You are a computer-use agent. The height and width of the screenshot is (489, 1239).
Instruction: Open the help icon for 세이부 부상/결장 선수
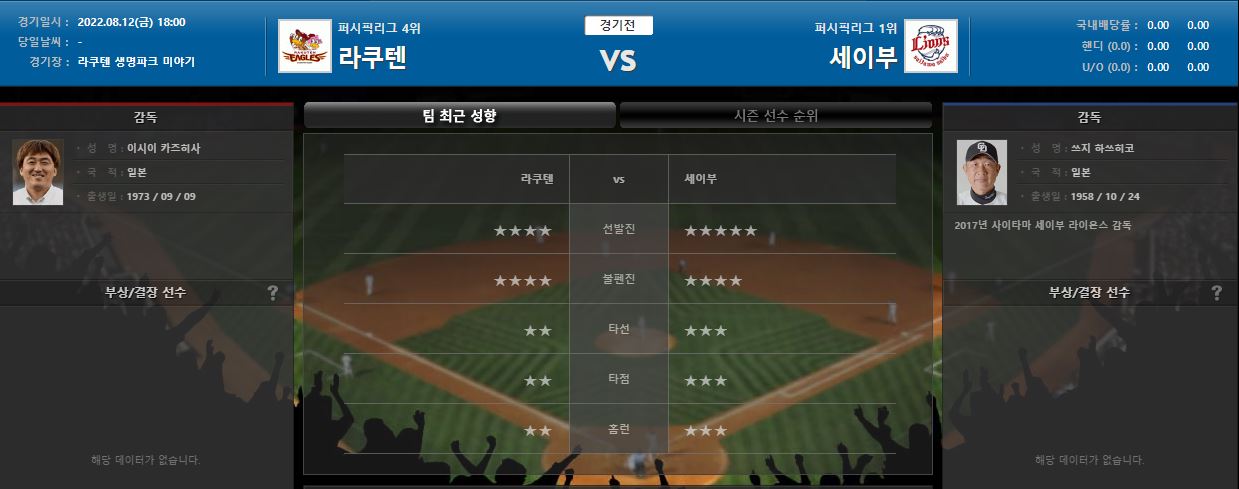(1216, 293)
